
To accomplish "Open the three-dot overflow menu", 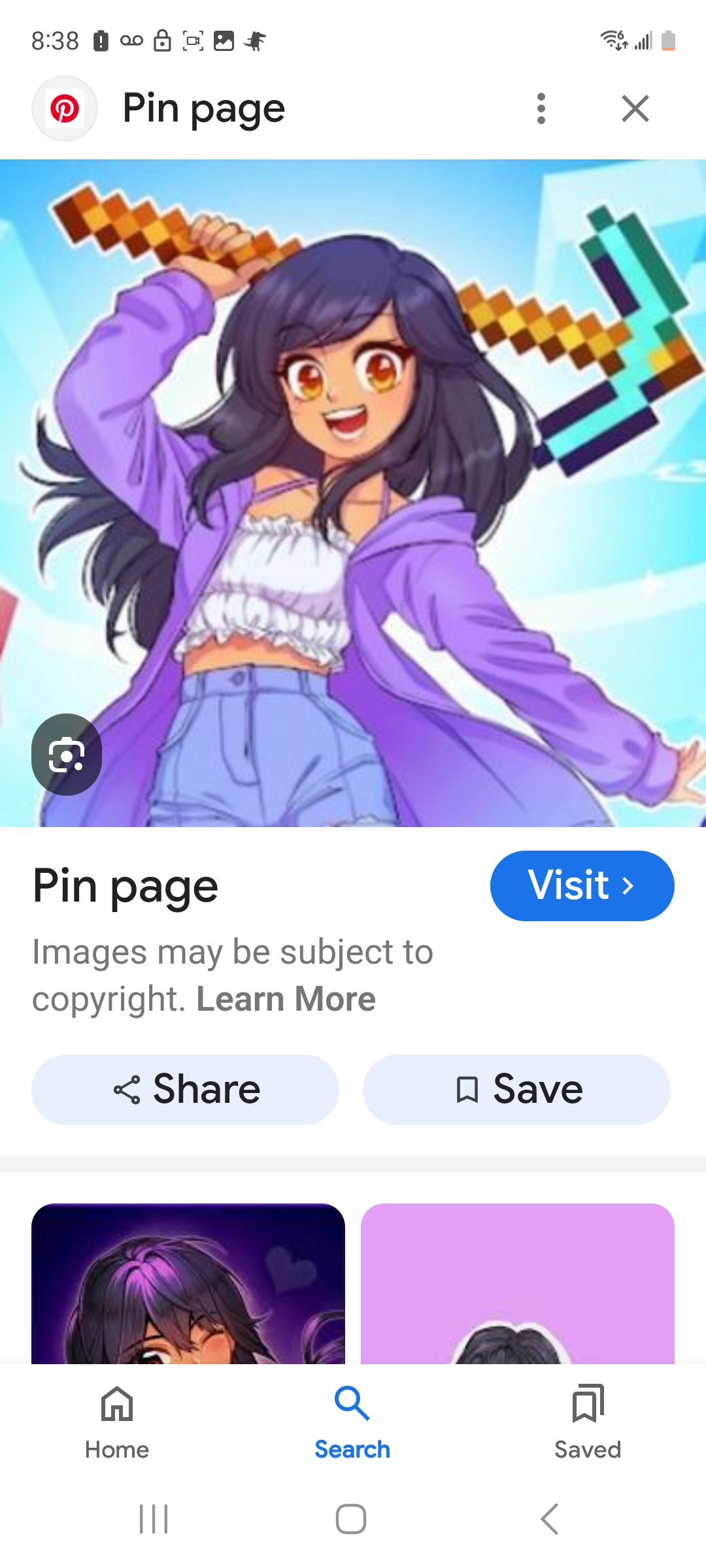I will click(541, 108).
